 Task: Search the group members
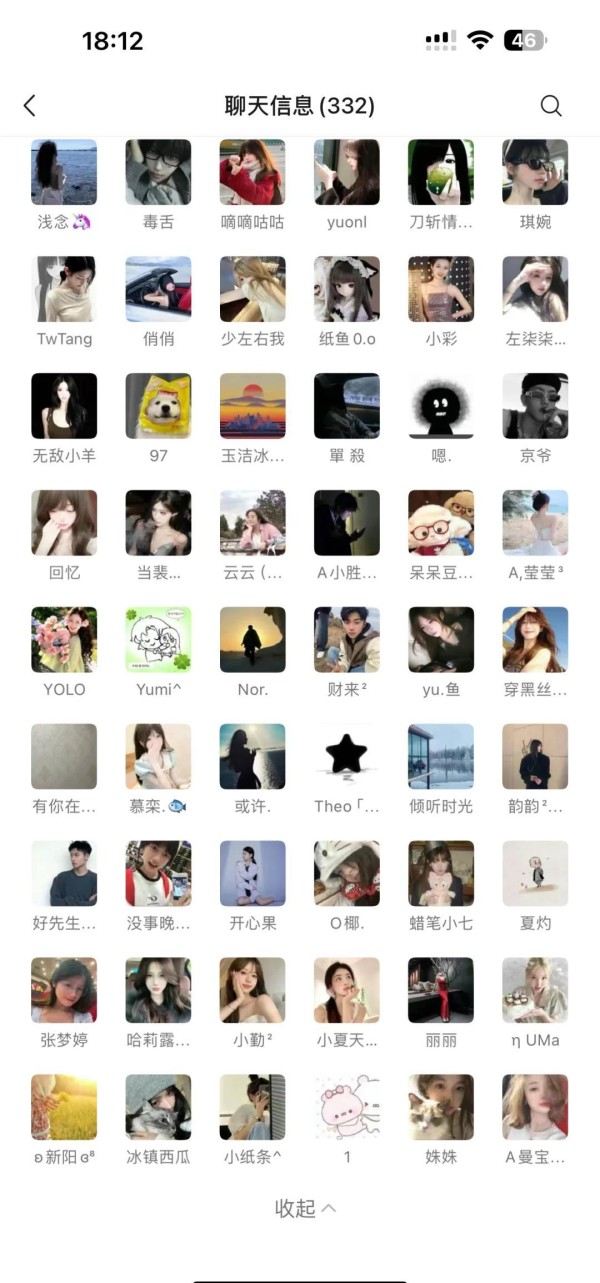[551, 106]
